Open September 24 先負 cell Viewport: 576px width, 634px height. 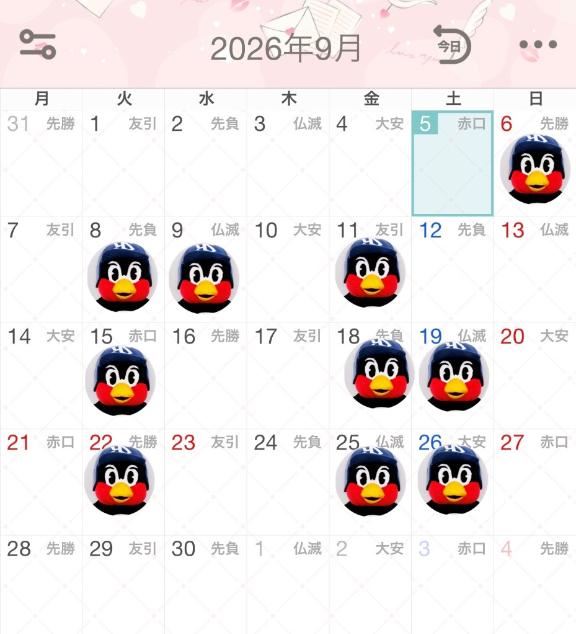point(288,482)
